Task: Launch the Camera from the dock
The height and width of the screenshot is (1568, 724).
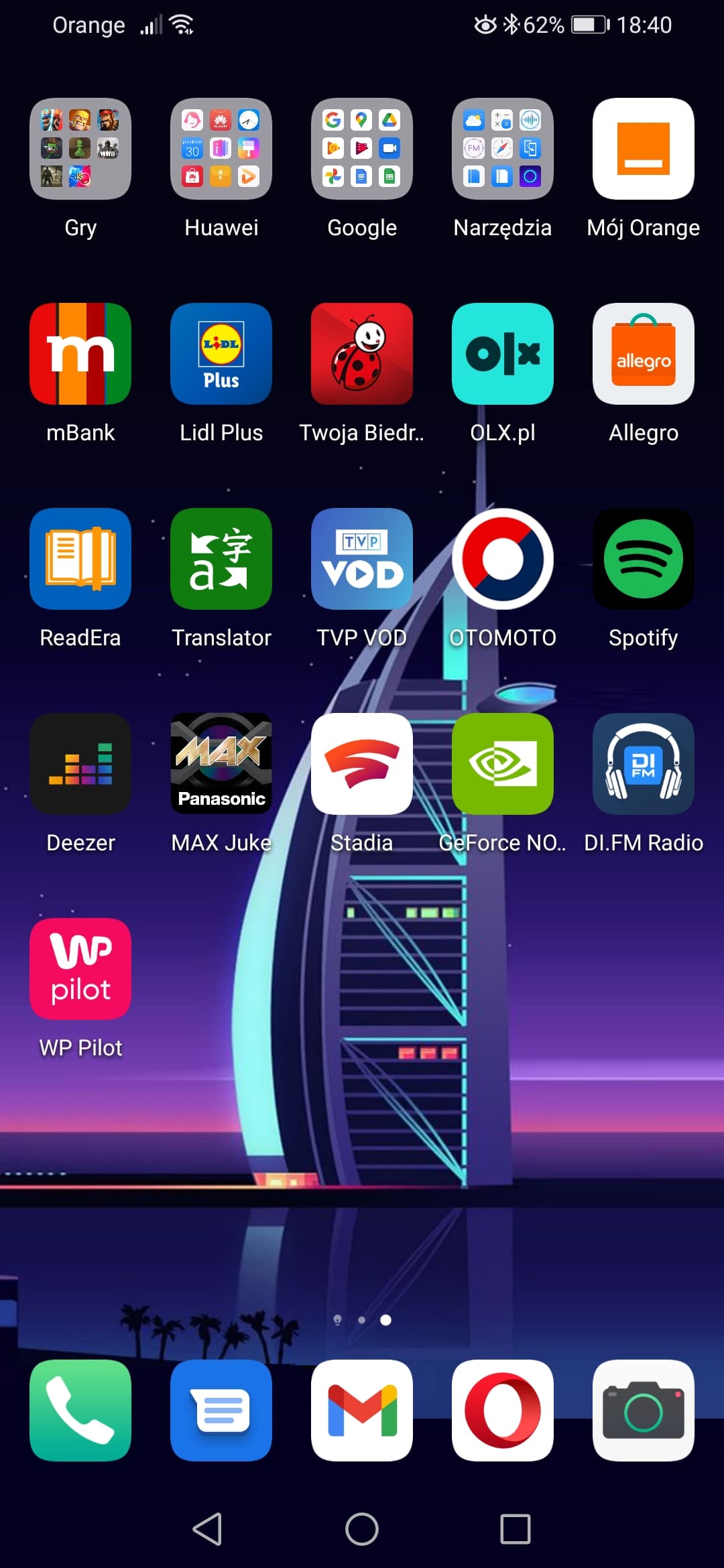Action: tap(644, 1411)
